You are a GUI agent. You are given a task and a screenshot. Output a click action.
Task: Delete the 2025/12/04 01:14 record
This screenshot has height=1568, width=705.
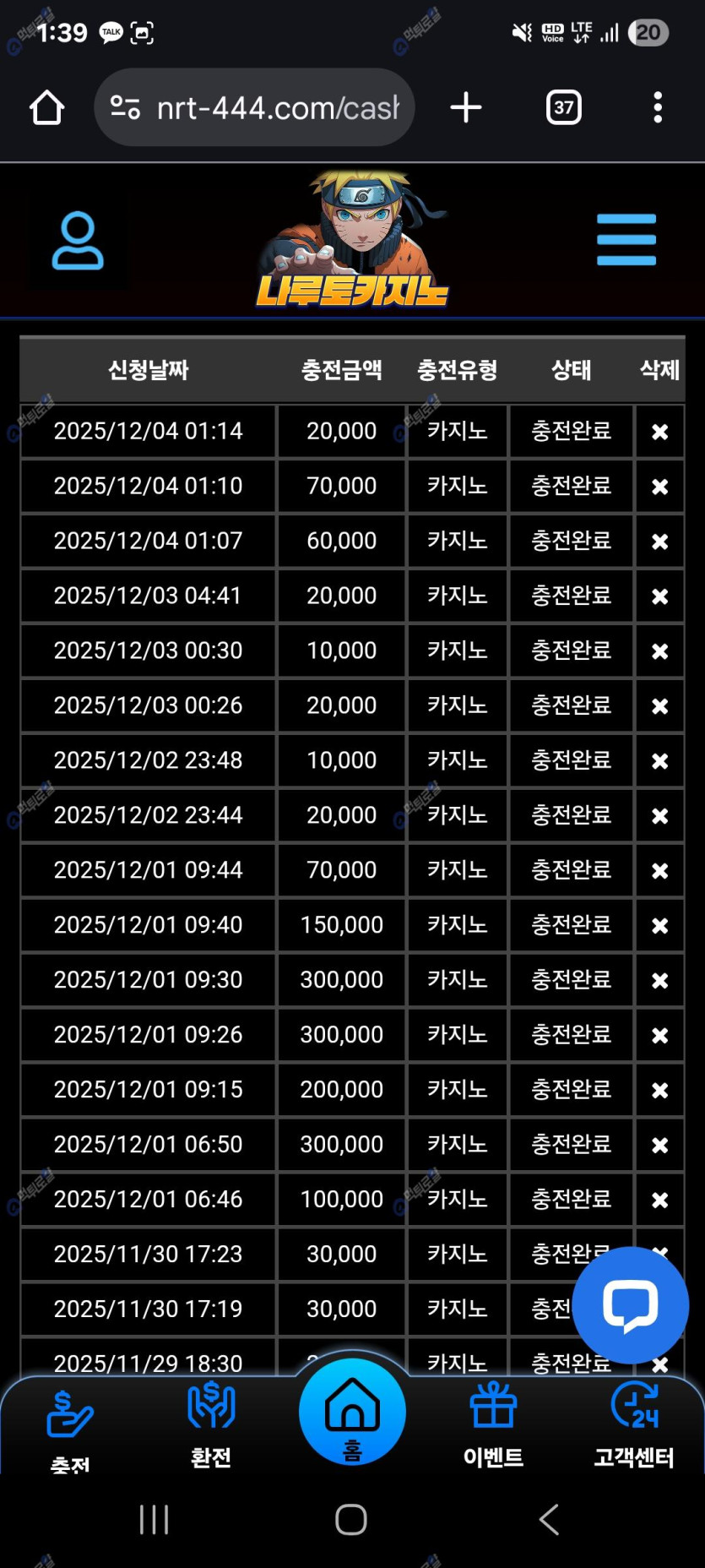659,432
